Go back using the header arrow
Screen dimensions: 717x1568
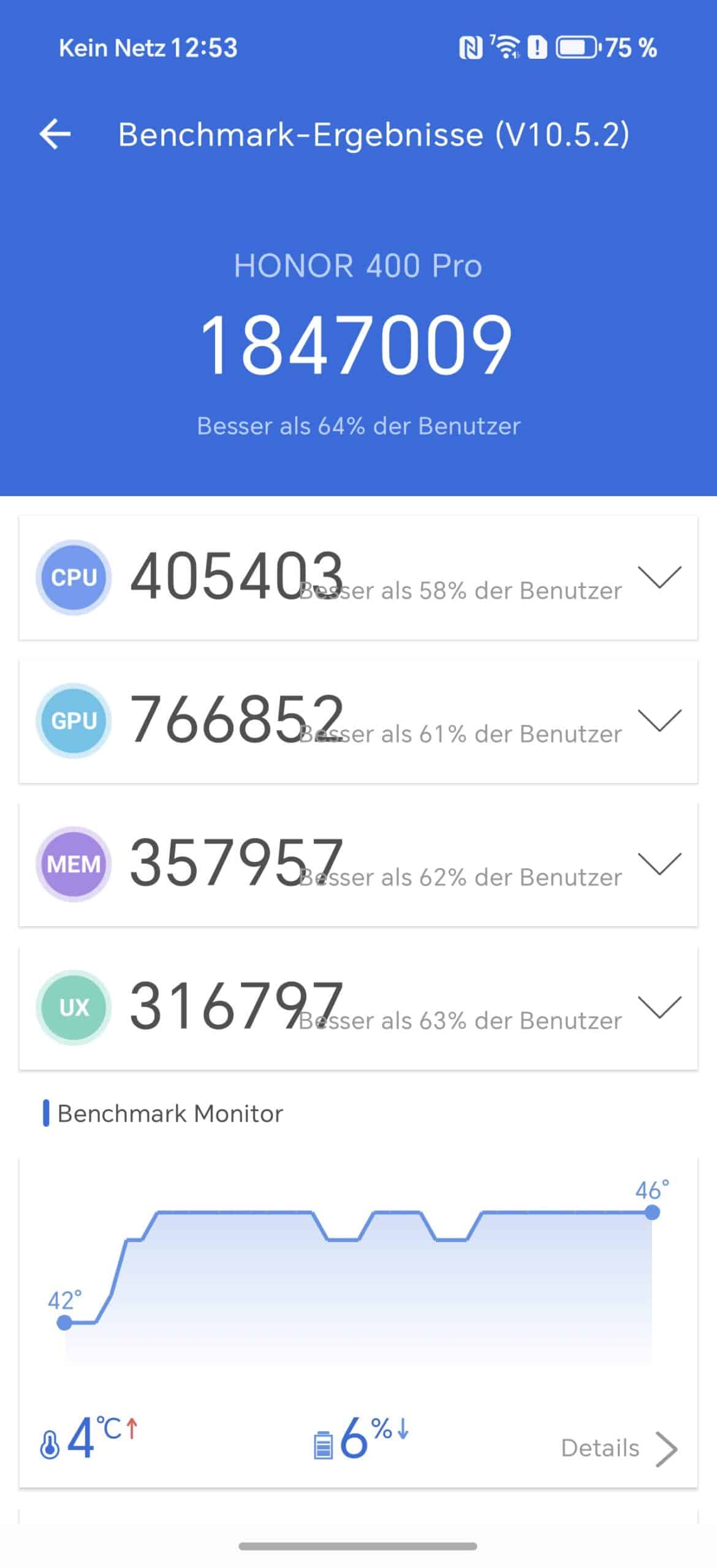55,134
